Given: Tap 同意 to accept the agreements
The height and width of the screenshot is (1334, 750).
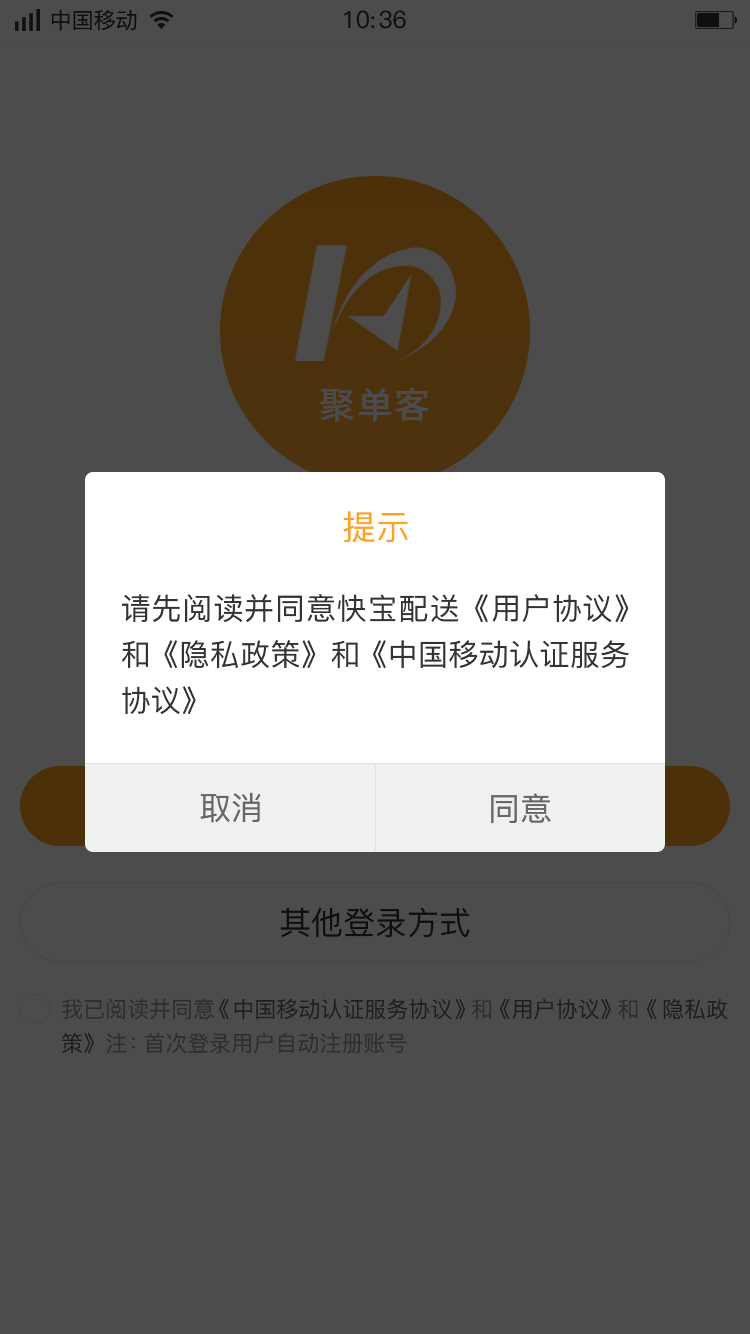Looking at the screenshot, I should pyautogui.click(x=520, y=808).
